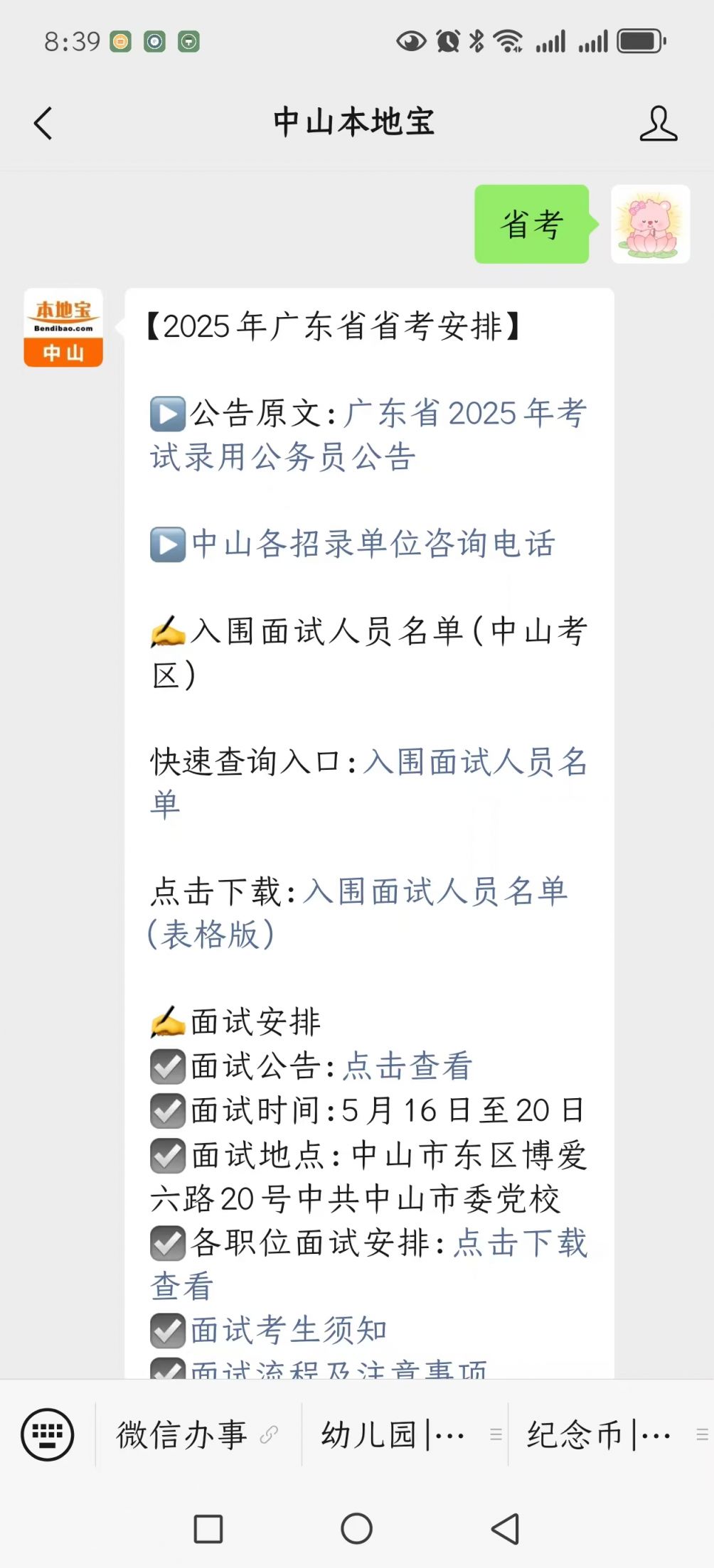Switch to keyboard input mode
The width and height of the screenshot is (714, 1568).
(47, 1434)
